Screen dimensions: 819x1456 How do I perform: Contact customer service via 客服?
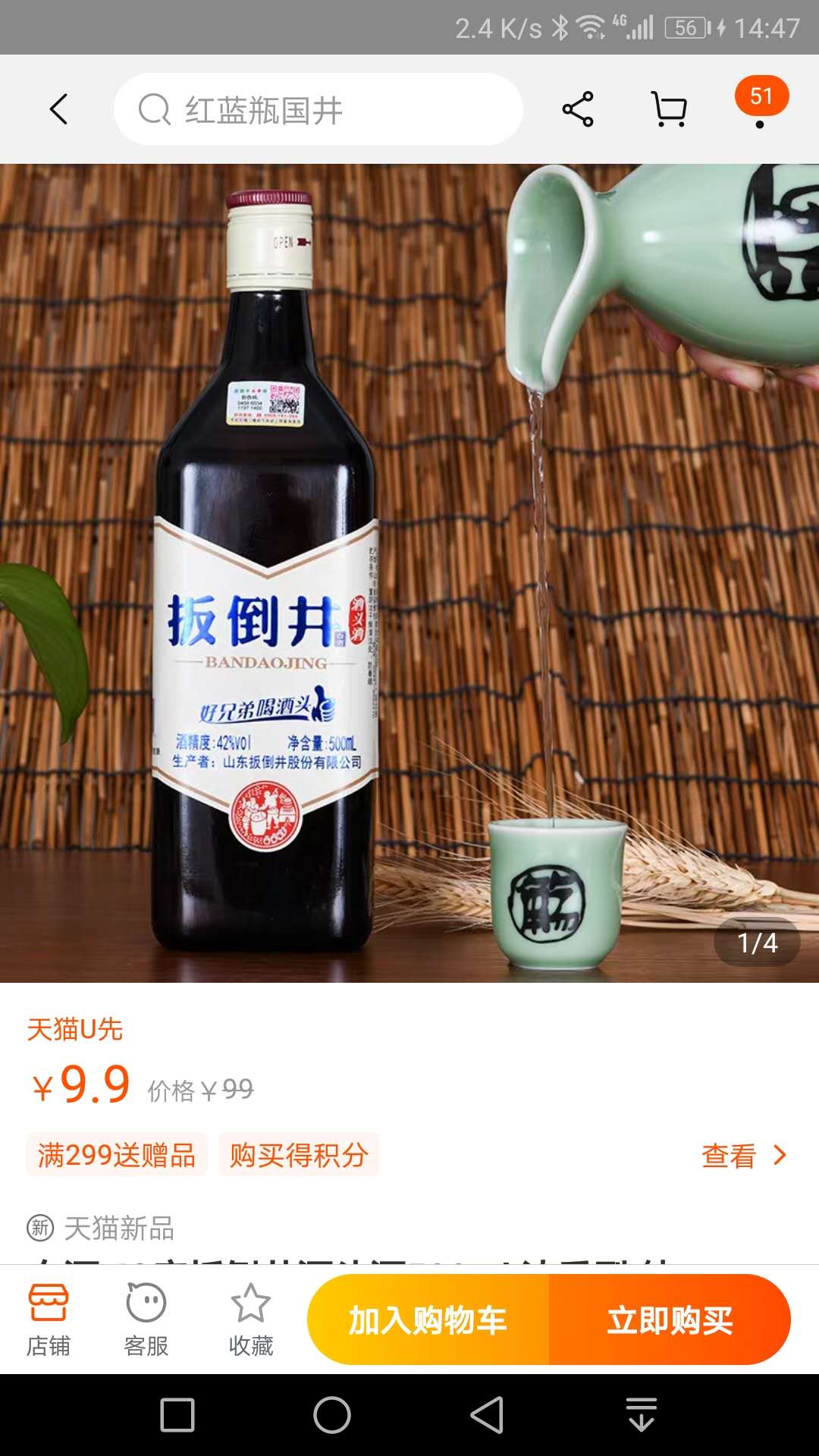click(x=146, y=1319)
